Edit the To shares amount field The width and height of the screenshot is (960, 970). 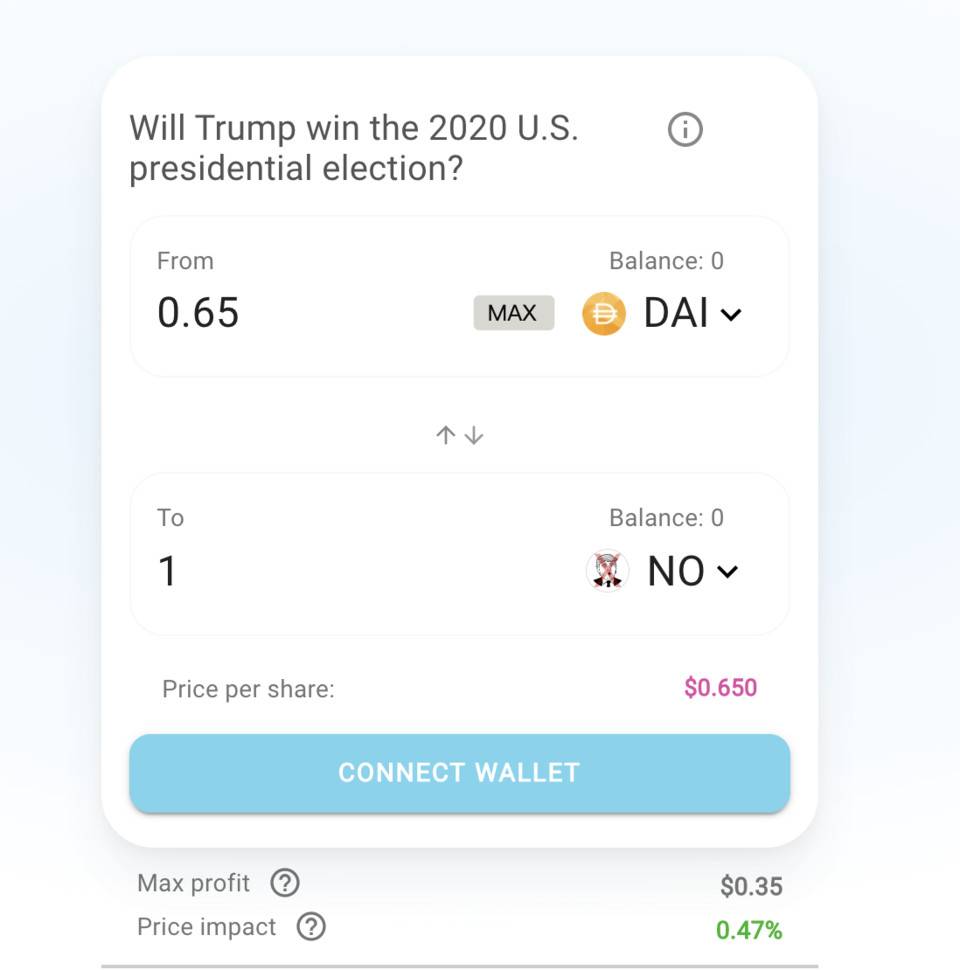coord(300,571)
